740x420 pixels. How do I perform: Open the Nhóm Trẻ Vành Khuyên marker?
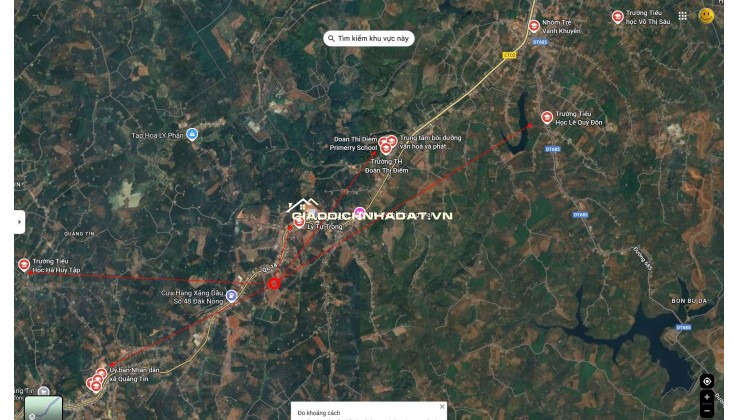[x=534, y=25]
